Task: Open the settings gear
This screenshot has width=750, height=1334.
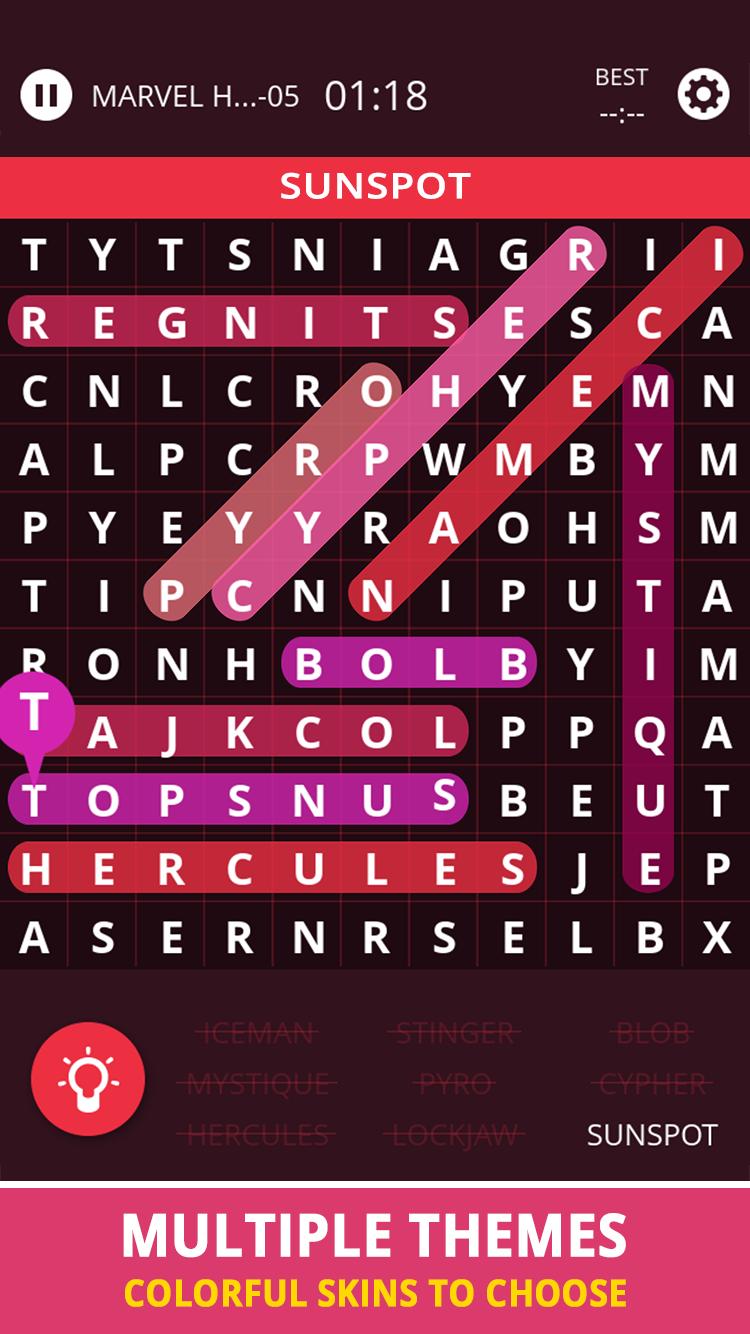Action: click(x=703, y=95)
